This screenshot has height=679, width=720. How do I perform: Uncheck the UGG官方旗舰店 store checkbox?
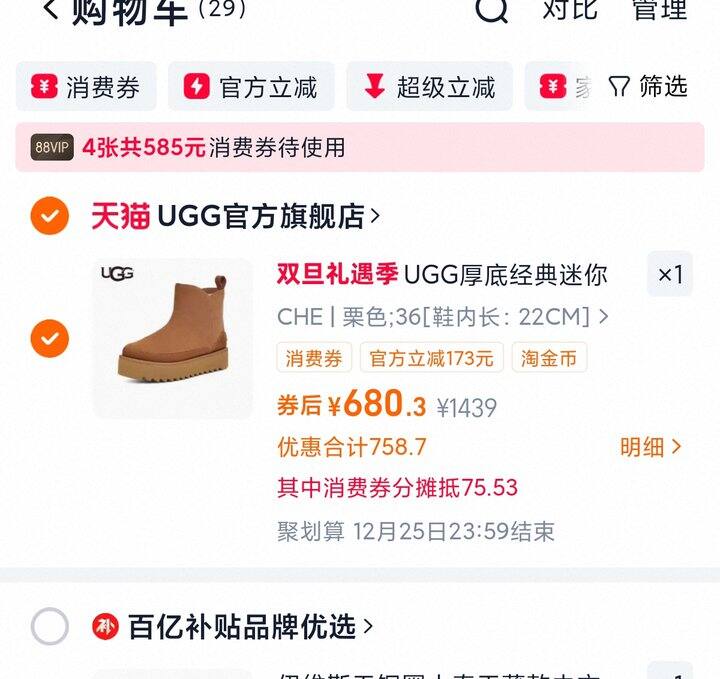click(49, 216)
